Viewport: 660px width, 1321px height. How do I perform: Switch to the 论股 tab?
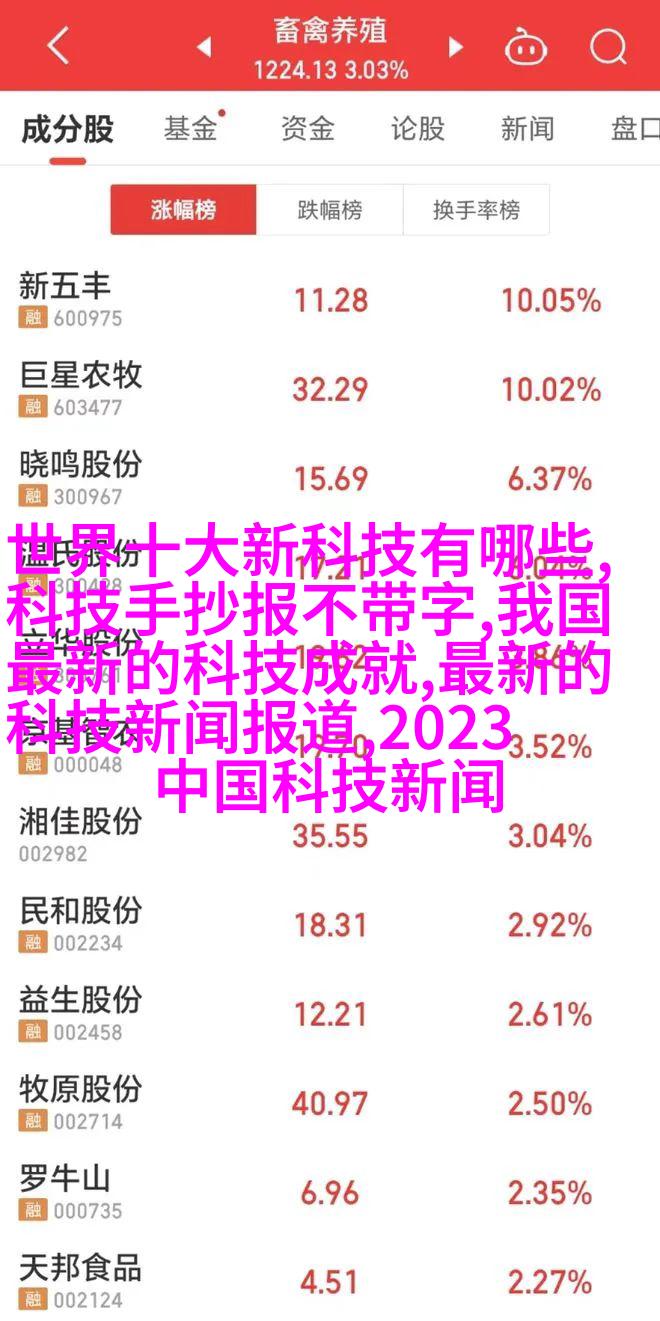pyautogui.click(x=417, y=128)
